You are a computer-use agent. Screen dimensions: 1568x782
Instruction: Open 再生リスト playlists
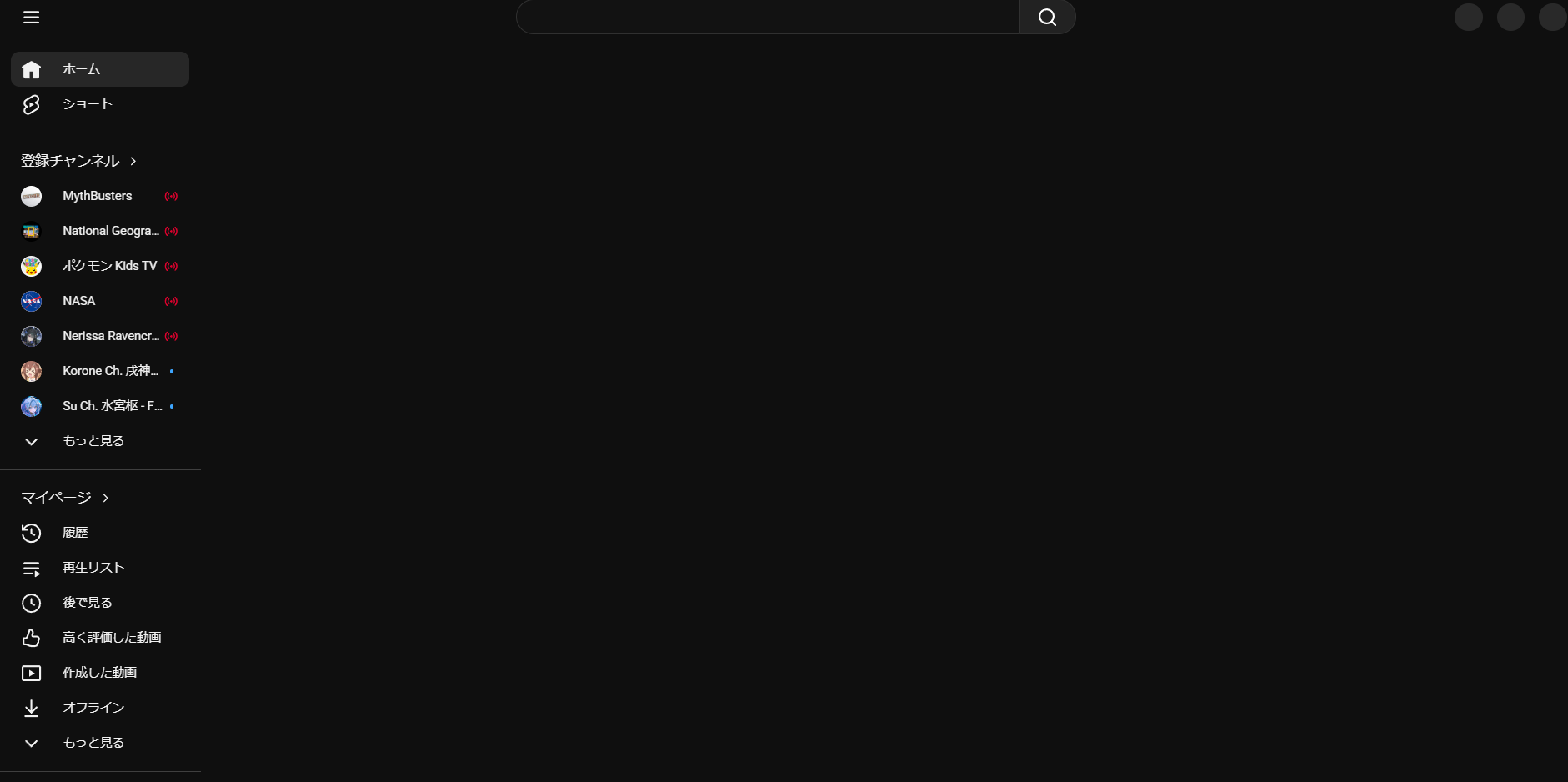[x=93, y=568]
